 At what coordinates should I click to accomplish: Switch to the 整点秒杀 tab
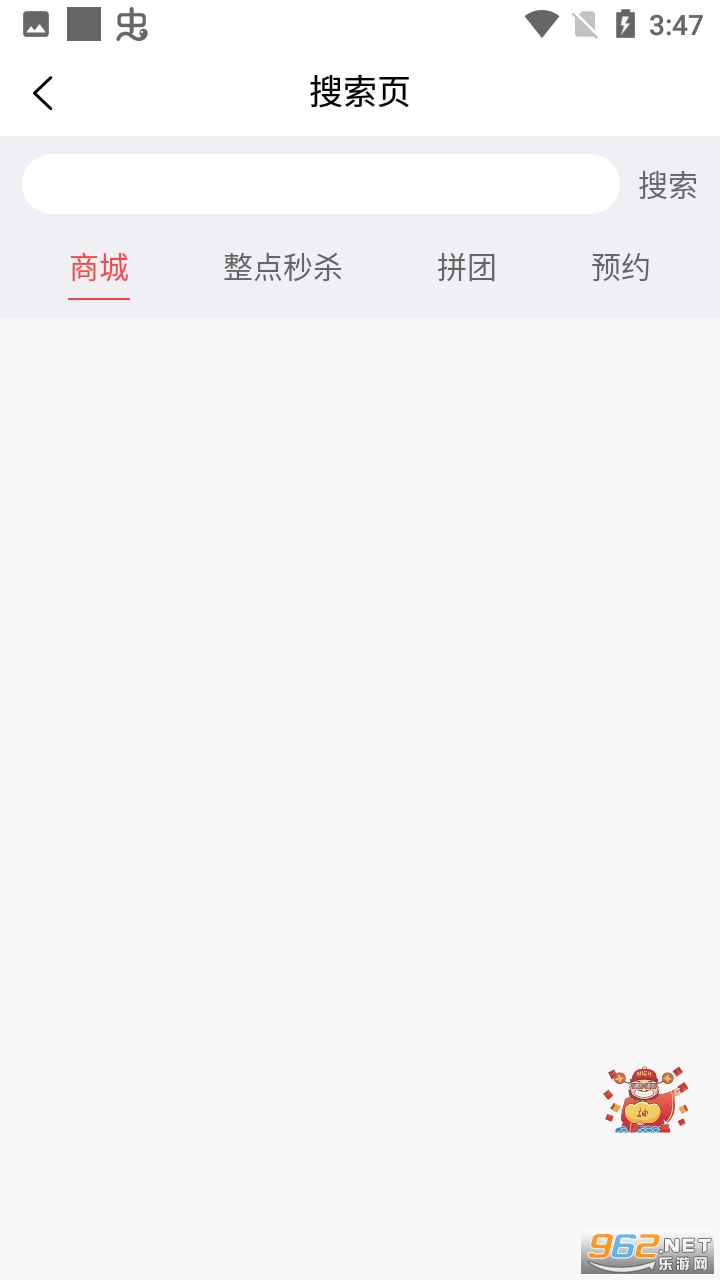[x=283, y=268]
